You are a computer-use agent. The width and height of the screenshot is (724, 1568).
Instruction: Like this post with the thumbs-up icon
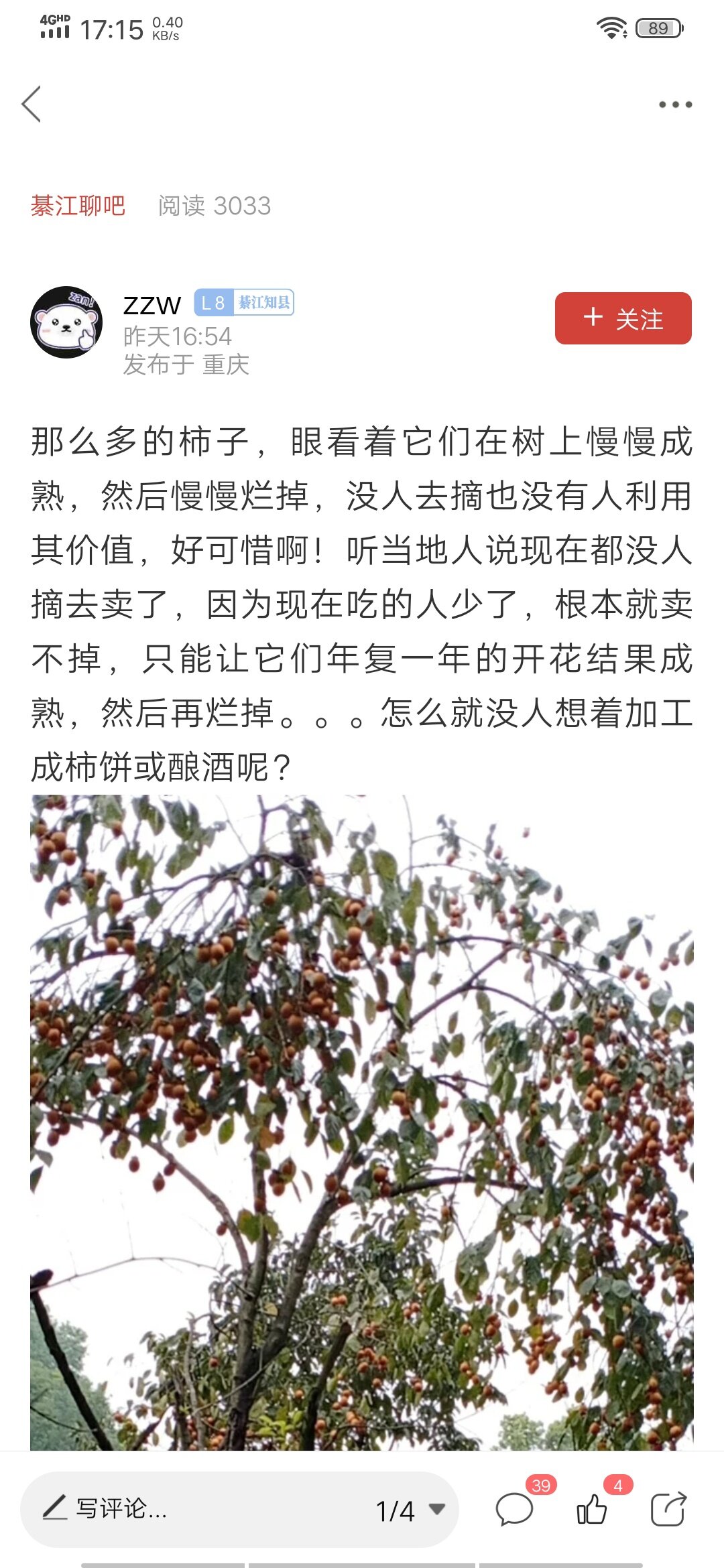coord(592,1509)
